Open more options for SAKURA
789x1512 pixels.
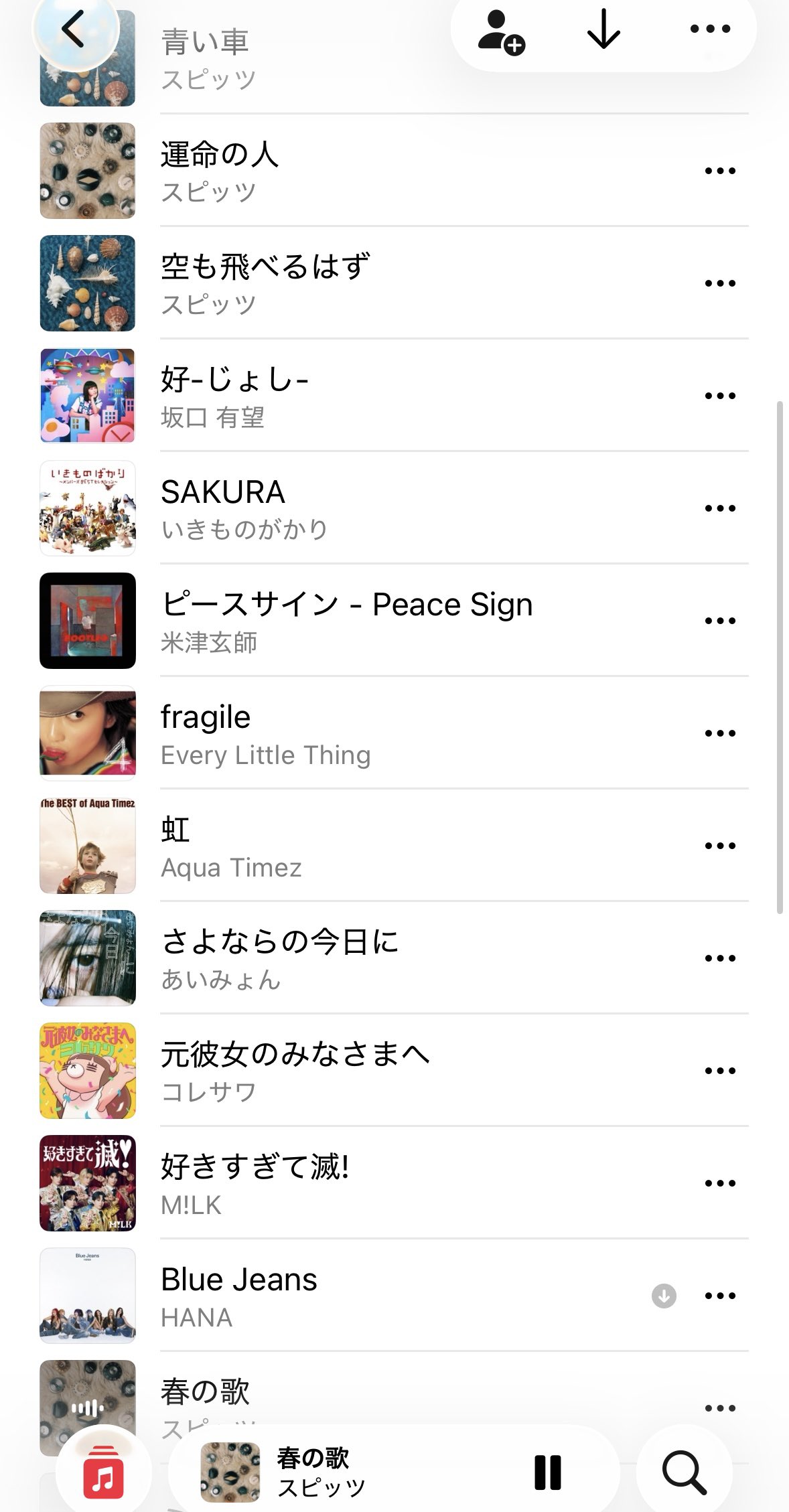coord(720,508)
